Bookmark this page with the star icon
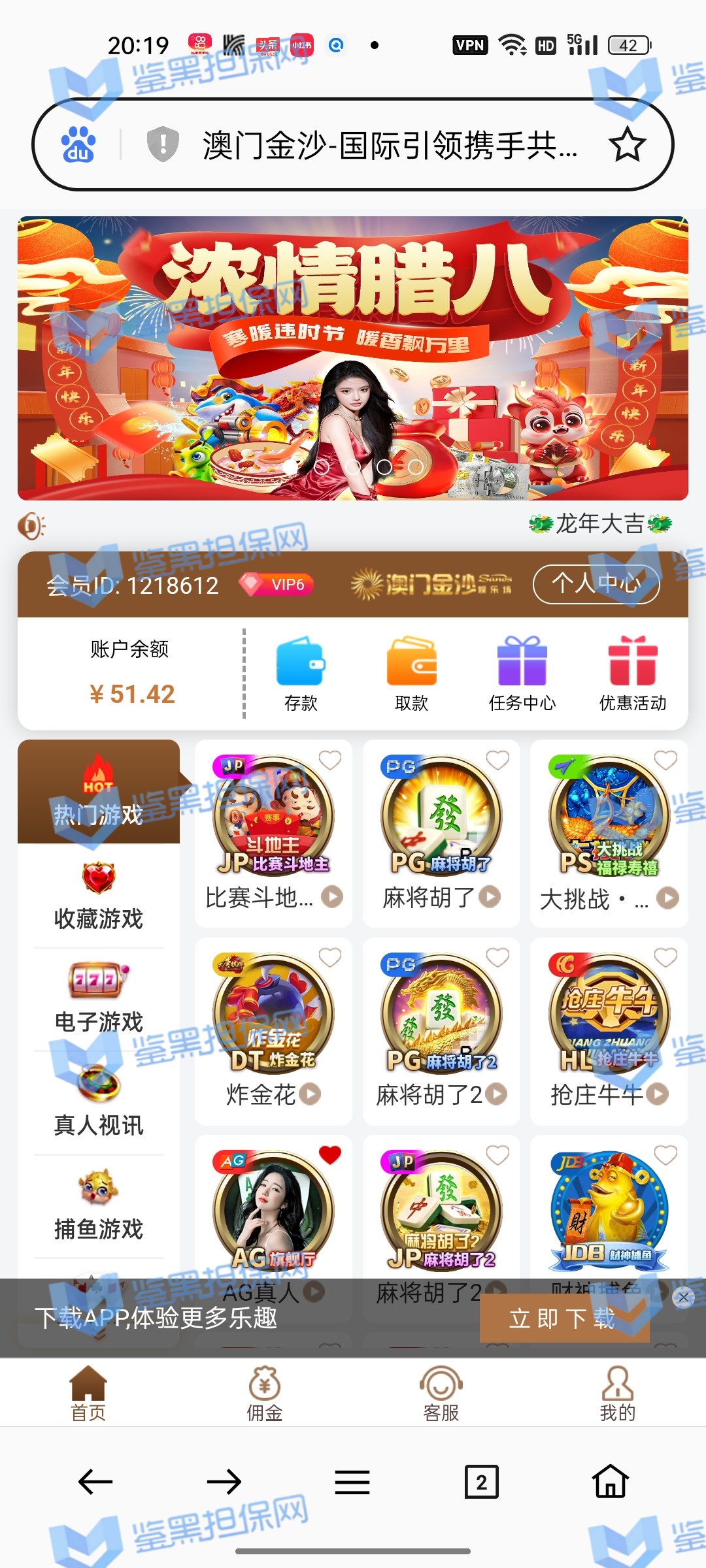 (627, 145)
